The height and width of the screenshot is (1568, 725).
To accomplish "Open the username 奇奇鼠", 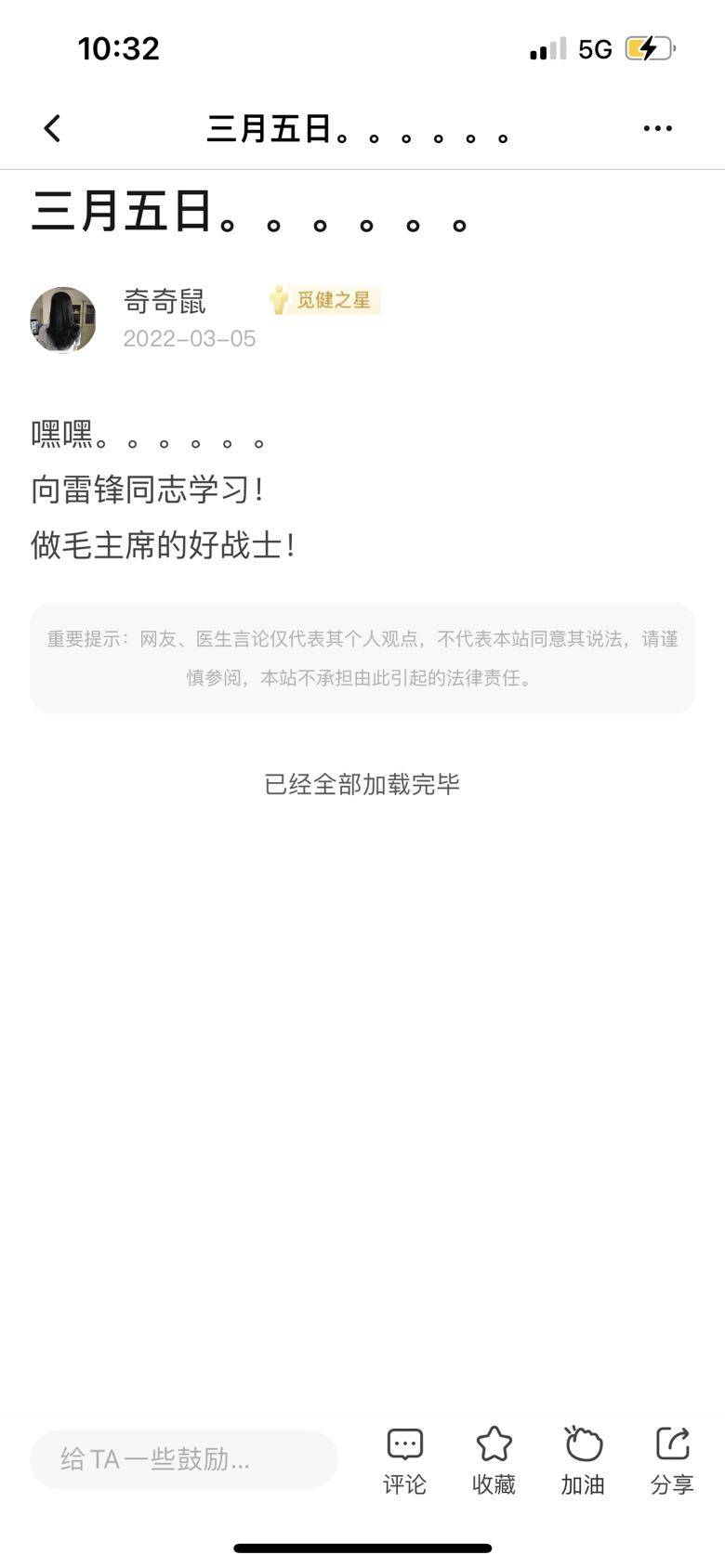I will (x=165, y=301).
